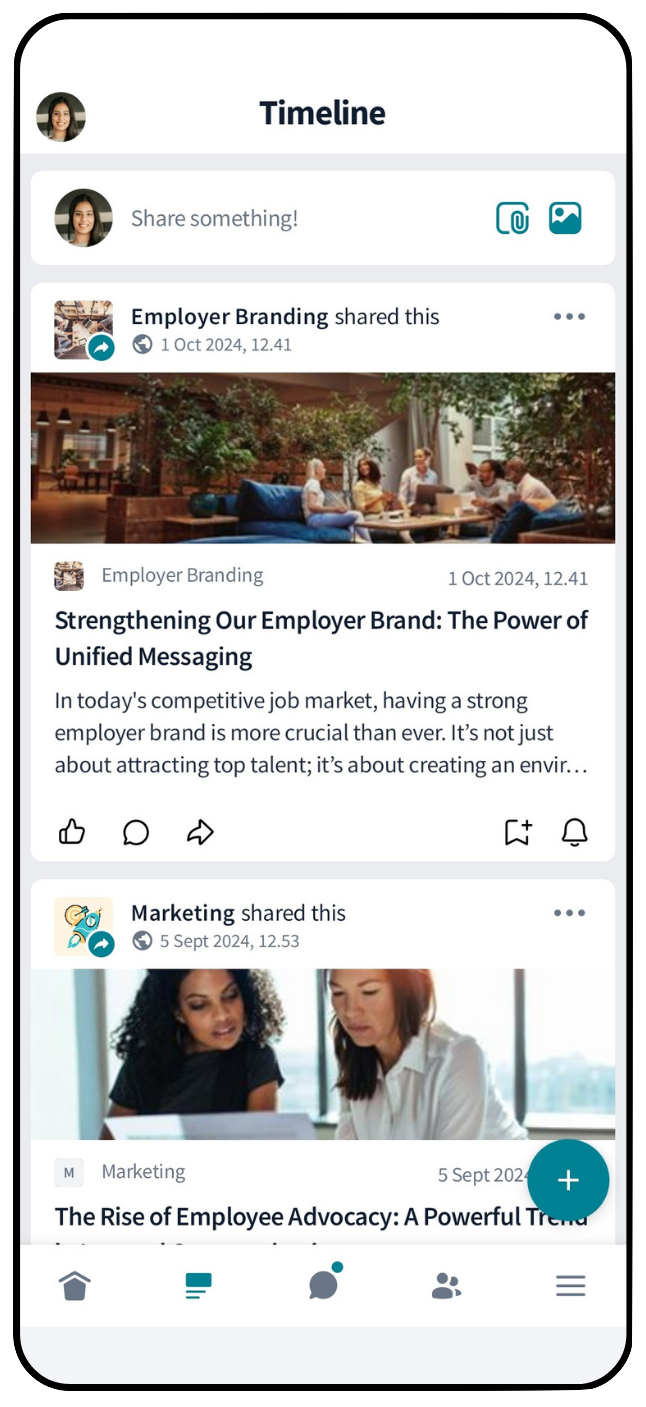Like the Employer Branding post
This screenshot has width=646, height=1407.
point(72,832)
